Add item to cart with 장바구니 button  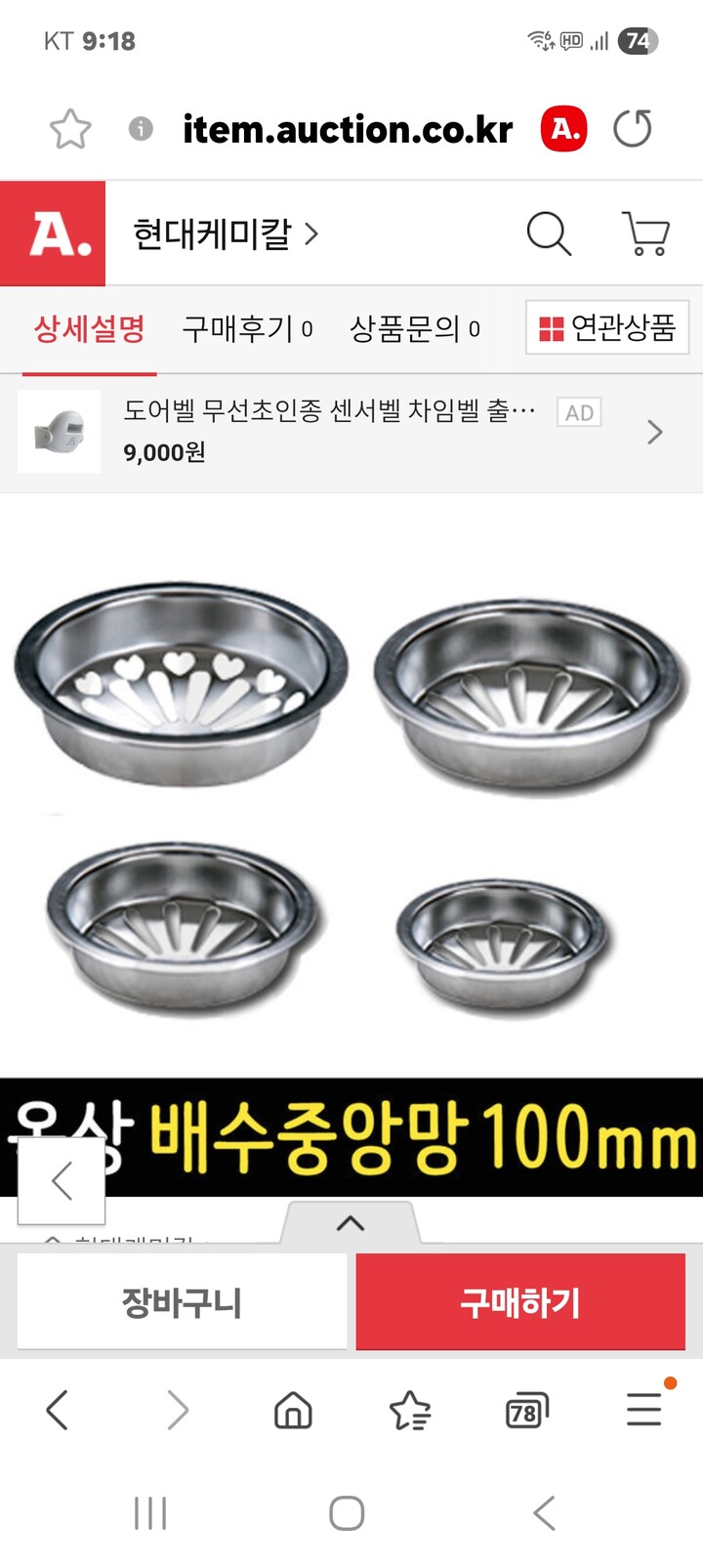(x=182, y=1301)
